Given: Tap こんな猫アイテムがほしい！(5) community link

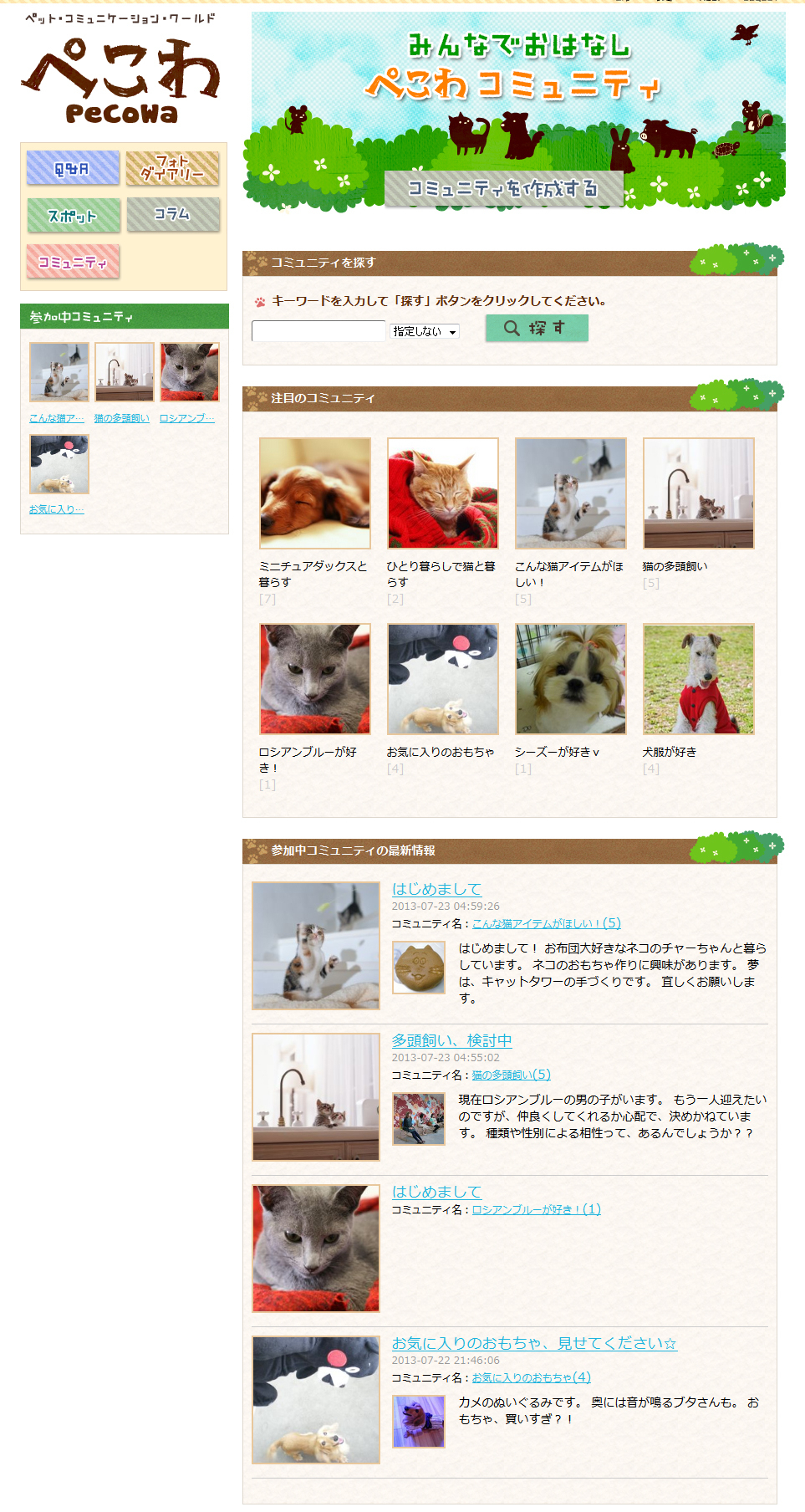Looking at the screenshot, I should pos(547,923).
